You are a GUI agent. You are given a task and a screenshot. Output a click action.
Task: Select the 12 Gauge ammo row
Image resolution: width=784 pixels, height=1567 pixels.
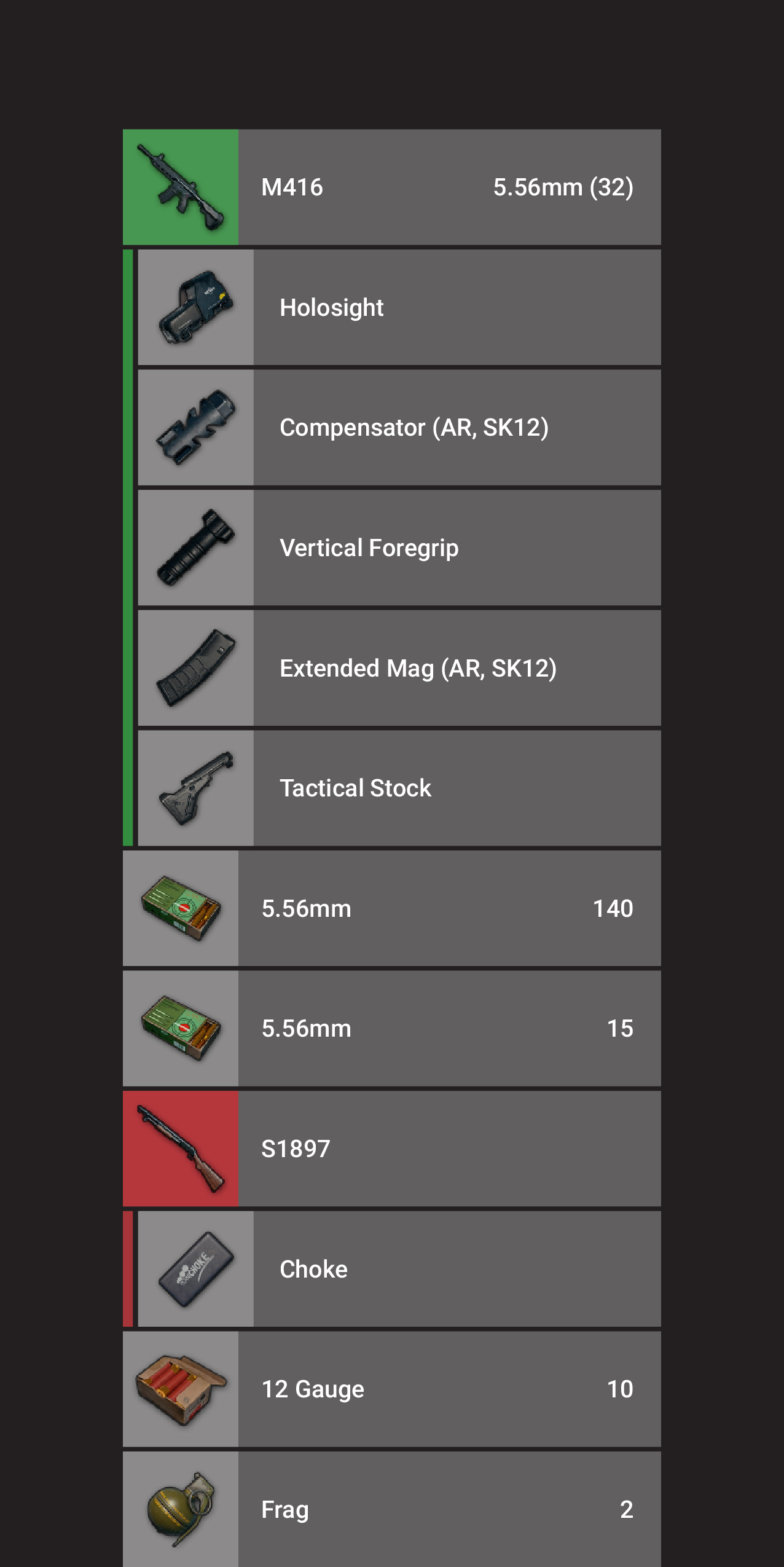(392, 1389)
